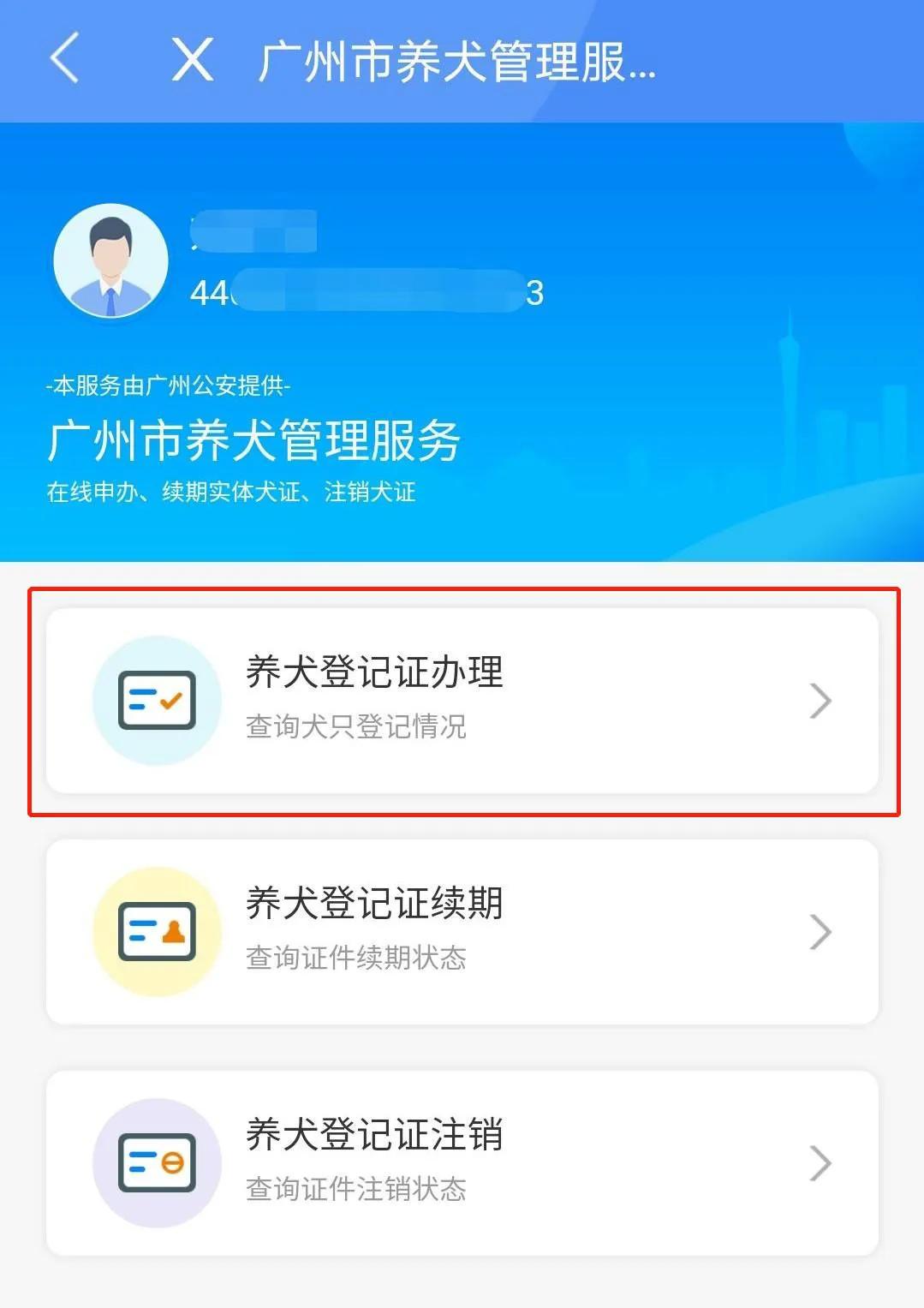
Task: Click 查询证件续期状态 subtitle text
Action: pyautogui.click(x=355, y=959)
